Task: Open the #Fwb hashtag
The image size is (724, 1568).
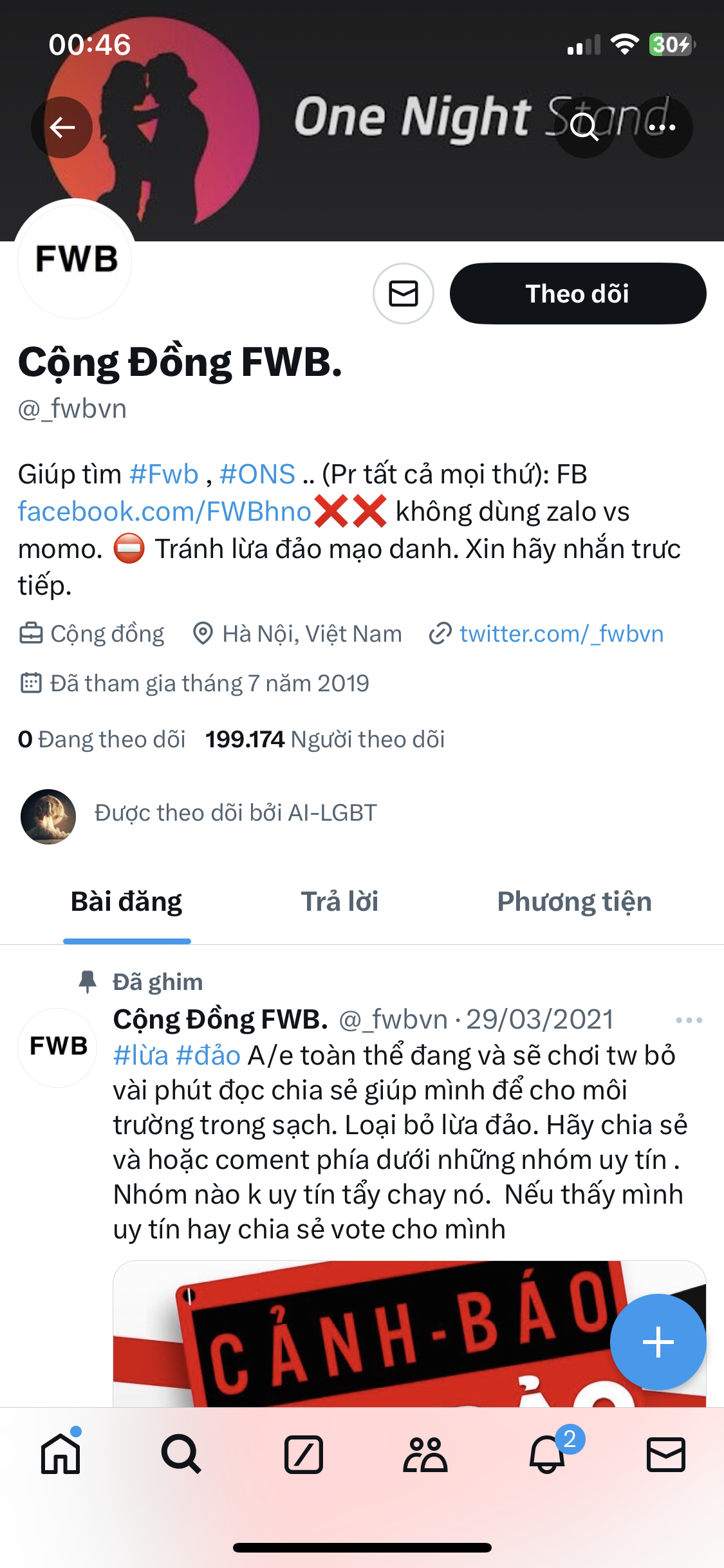Action: point(163,474)
